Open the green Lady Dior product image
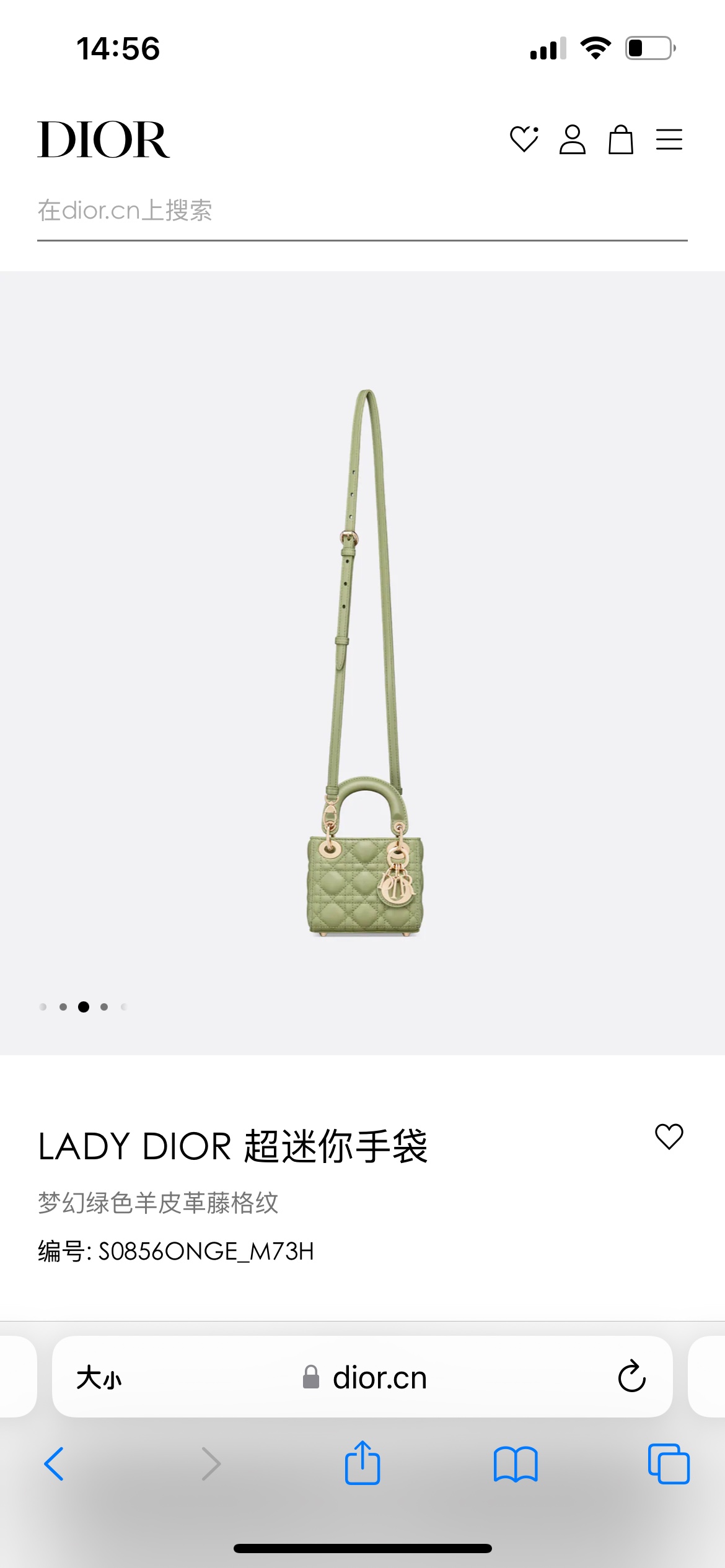 366,663
